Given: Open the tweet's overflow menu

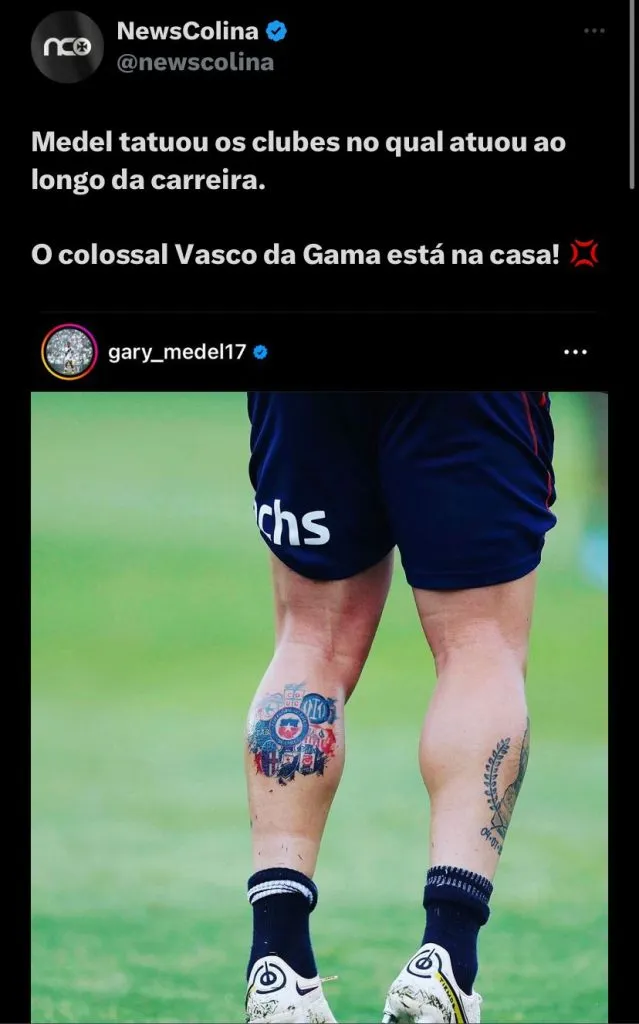Looking at the screenshot, I should (594, 31).
